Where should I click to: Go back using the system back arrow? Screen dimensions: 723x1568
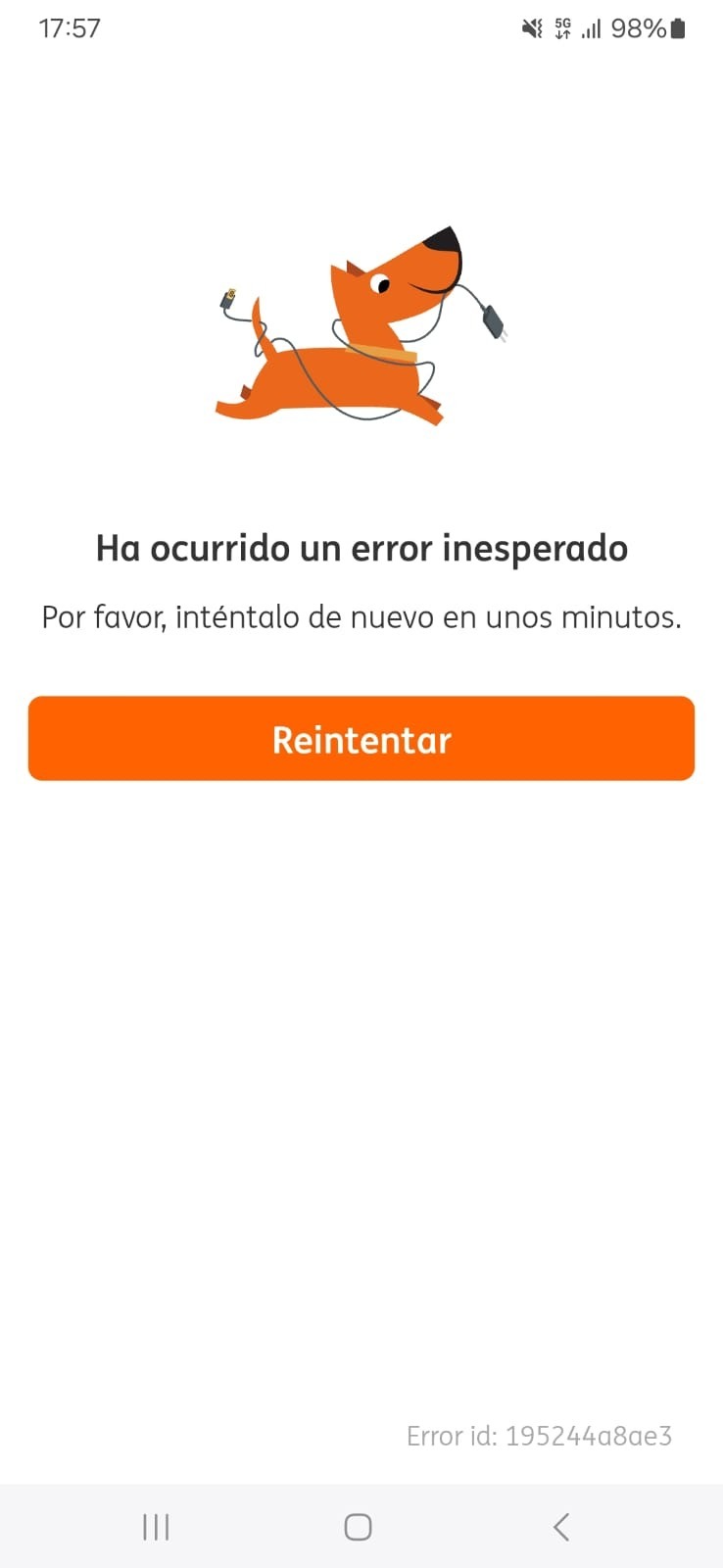(x=561, y=1526)
